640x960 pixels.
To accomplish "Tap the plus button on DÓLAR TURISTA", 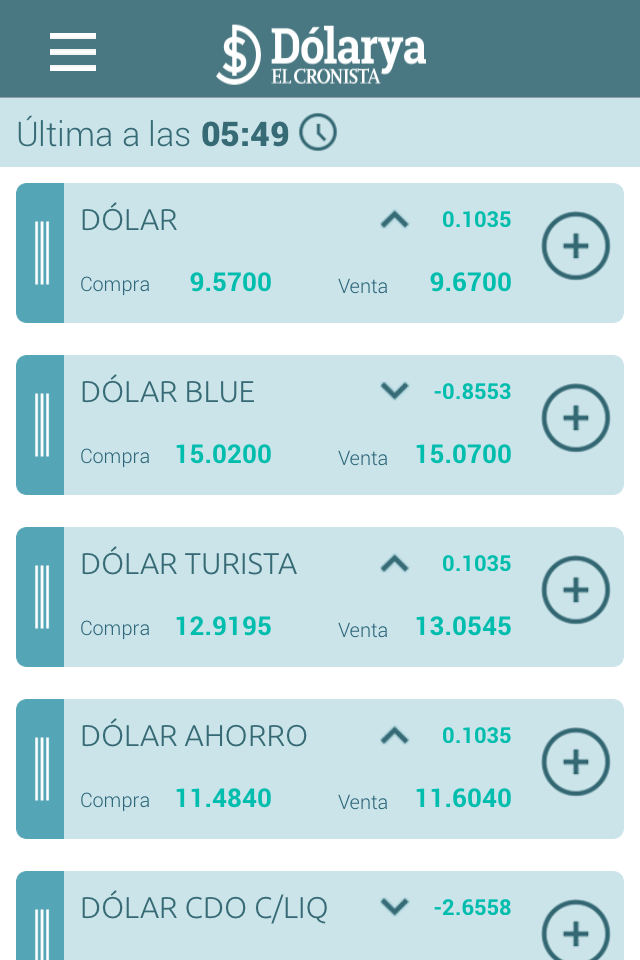I will [575, 591].
